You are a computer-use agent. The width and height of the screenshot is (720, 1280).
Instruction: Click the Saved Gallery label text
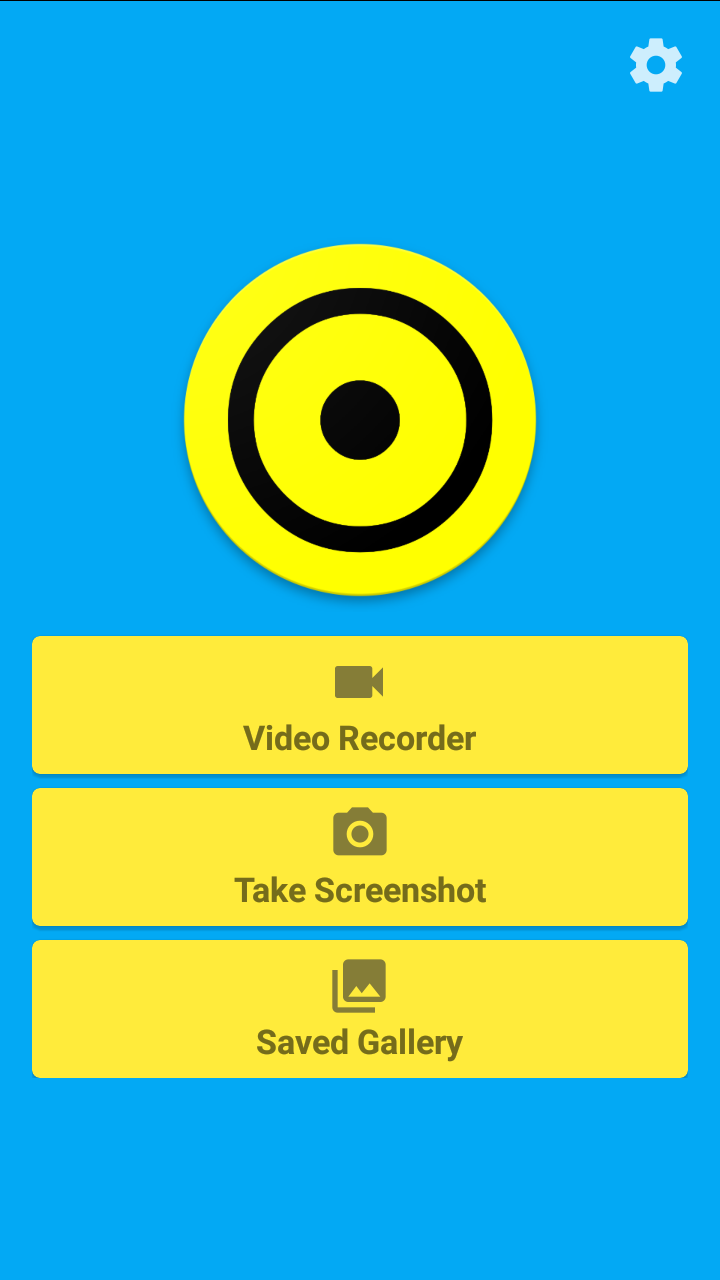tap(359, 1042)
